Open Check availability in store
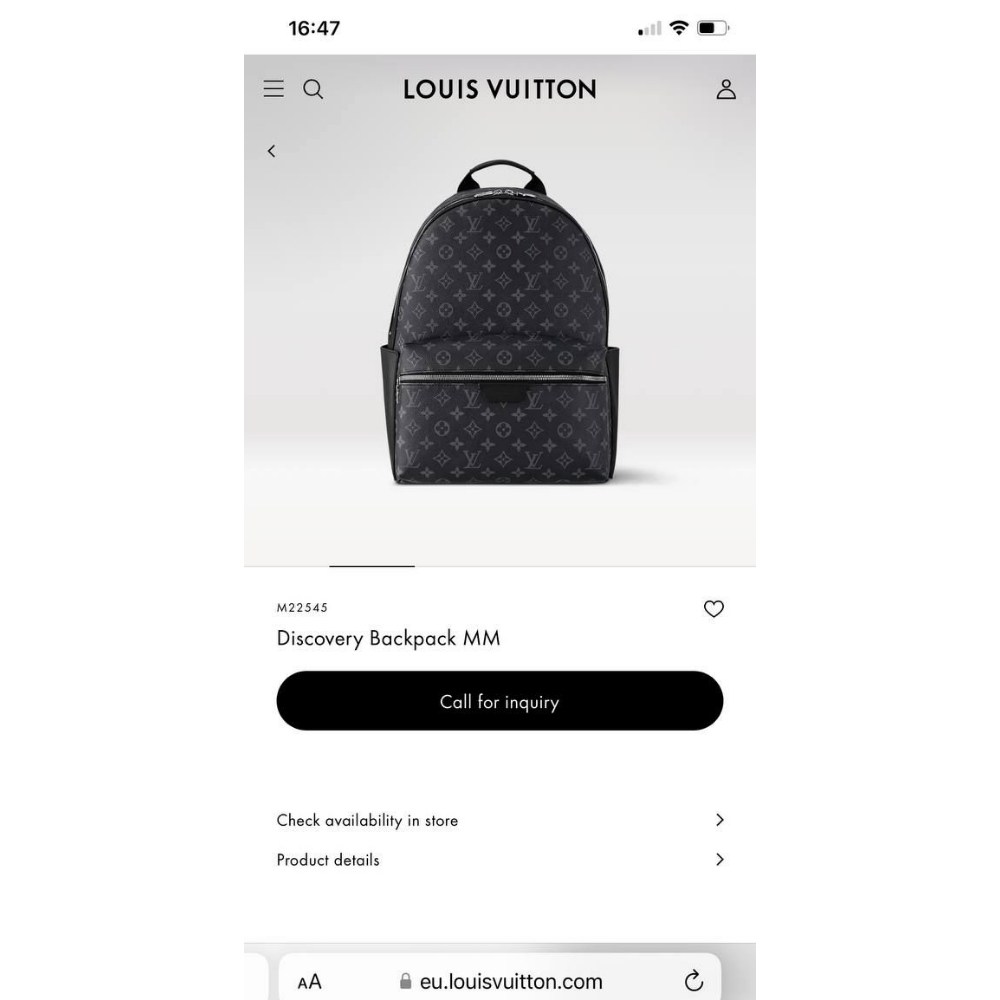1000x1000 pixels. coord(499,820)
